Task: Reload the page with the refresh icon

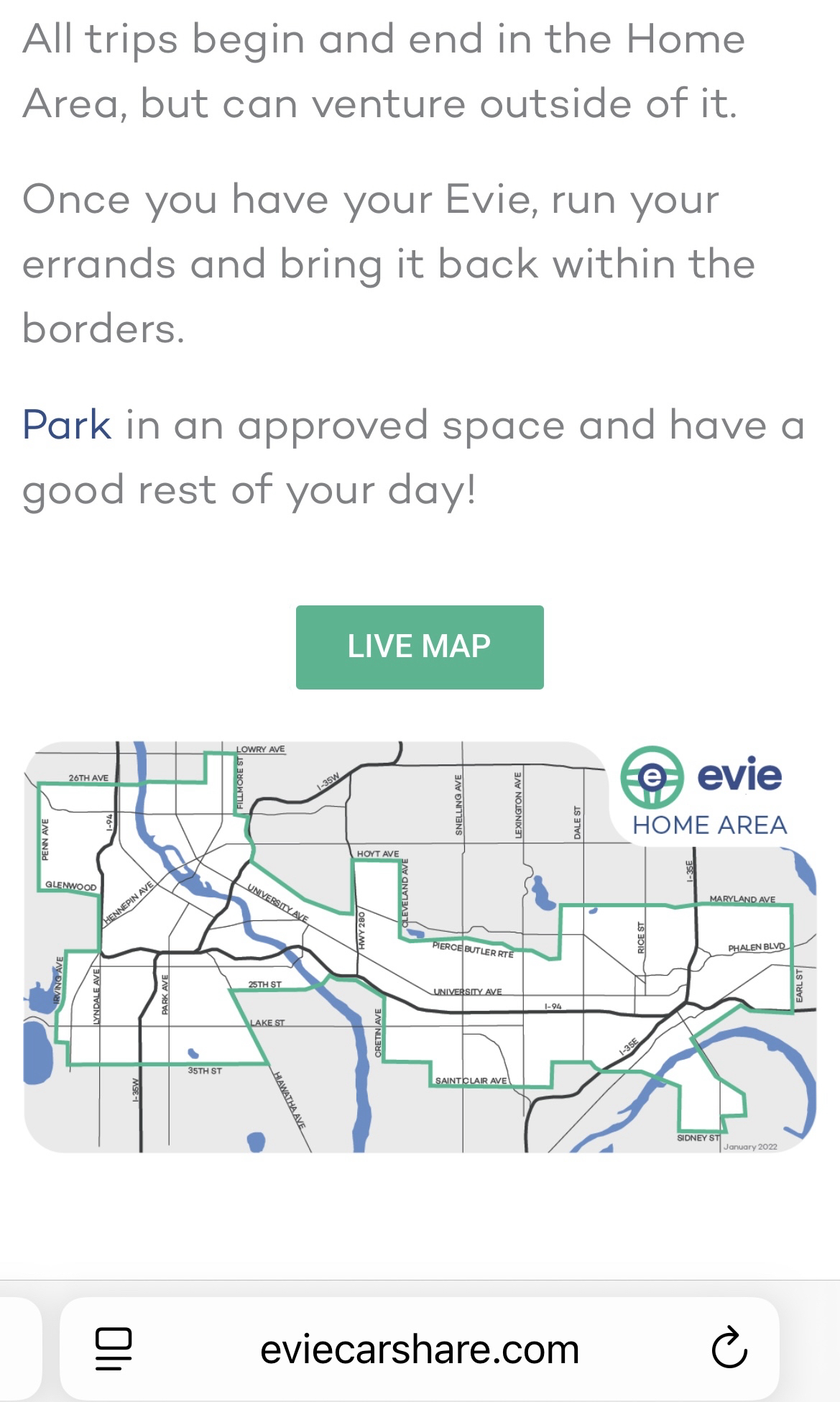Action: coord(729,1348)
